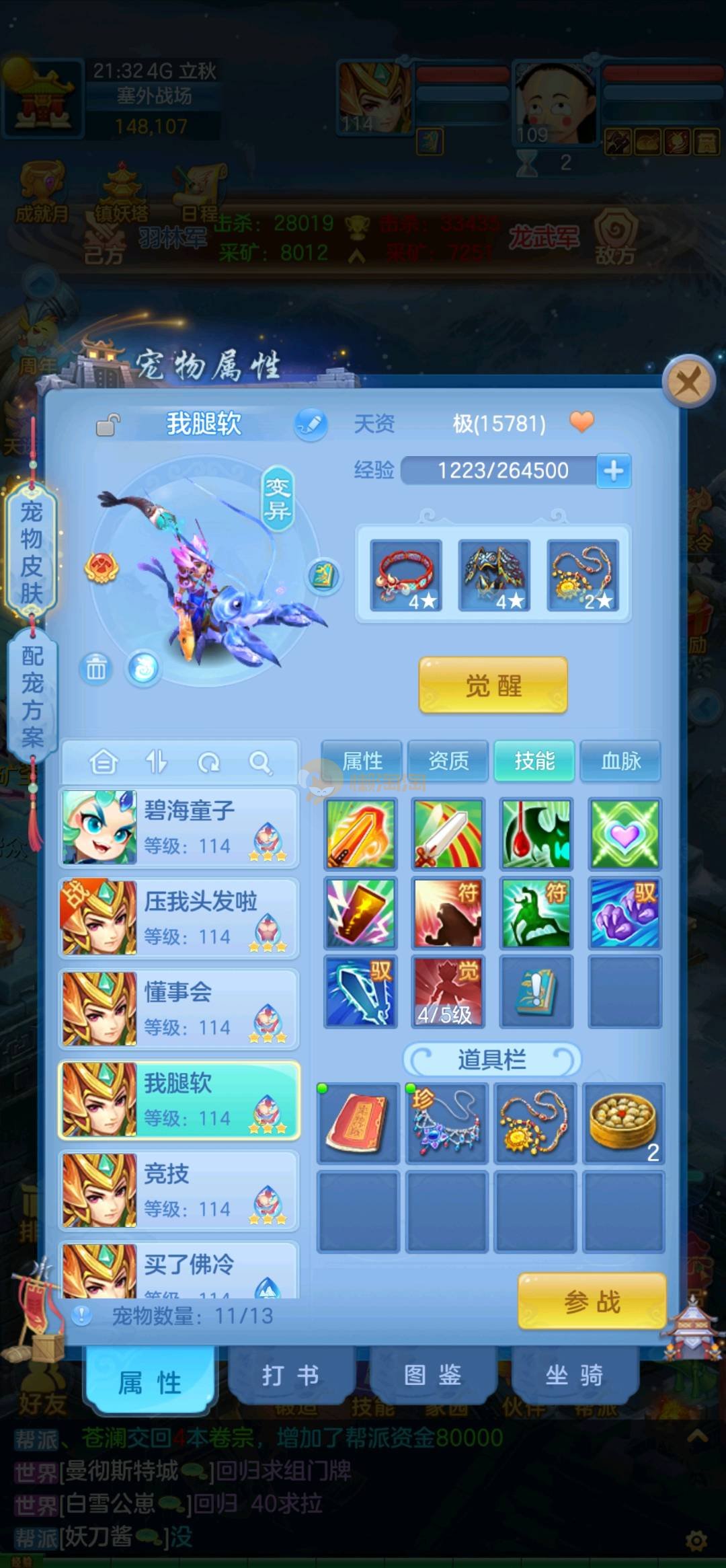Close the pet attributes panel
Viewport: 726px width, 1568px height.
click(688, 383)
